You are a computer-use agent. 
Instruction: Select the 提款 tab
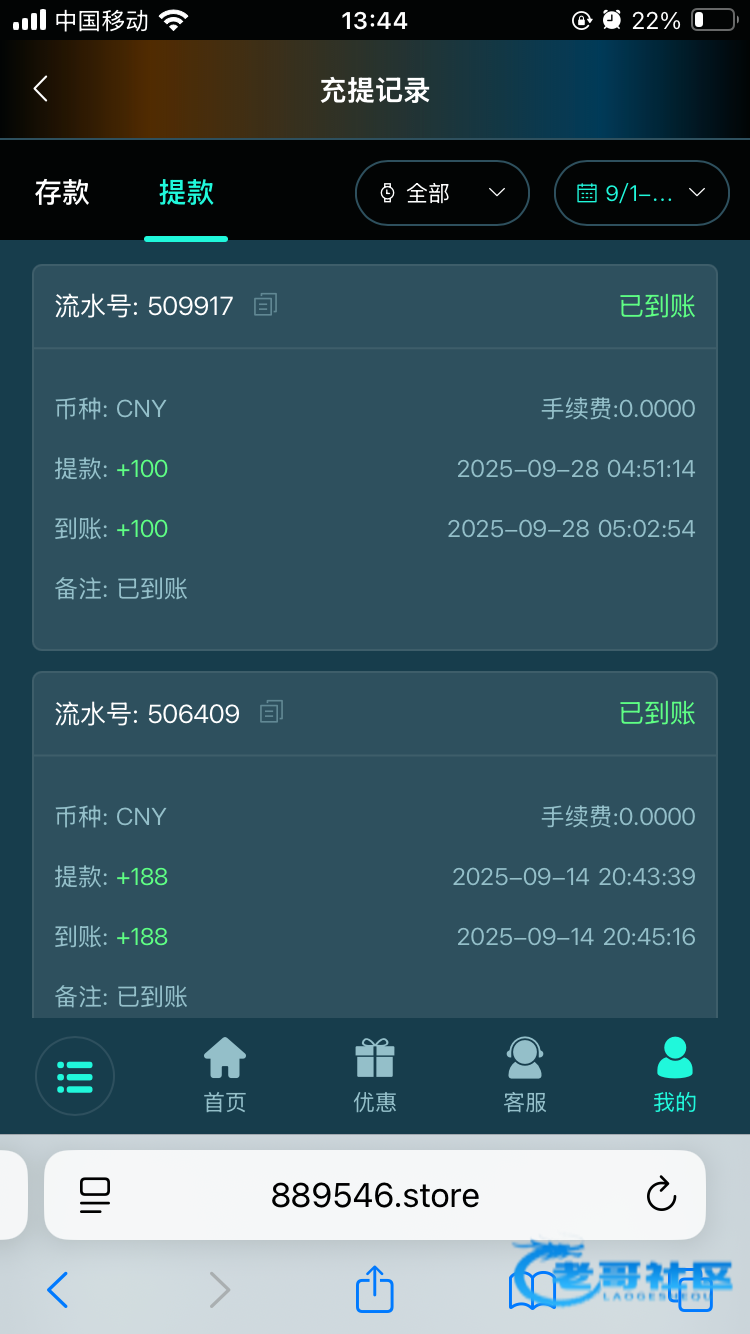(x=186, y=192)
